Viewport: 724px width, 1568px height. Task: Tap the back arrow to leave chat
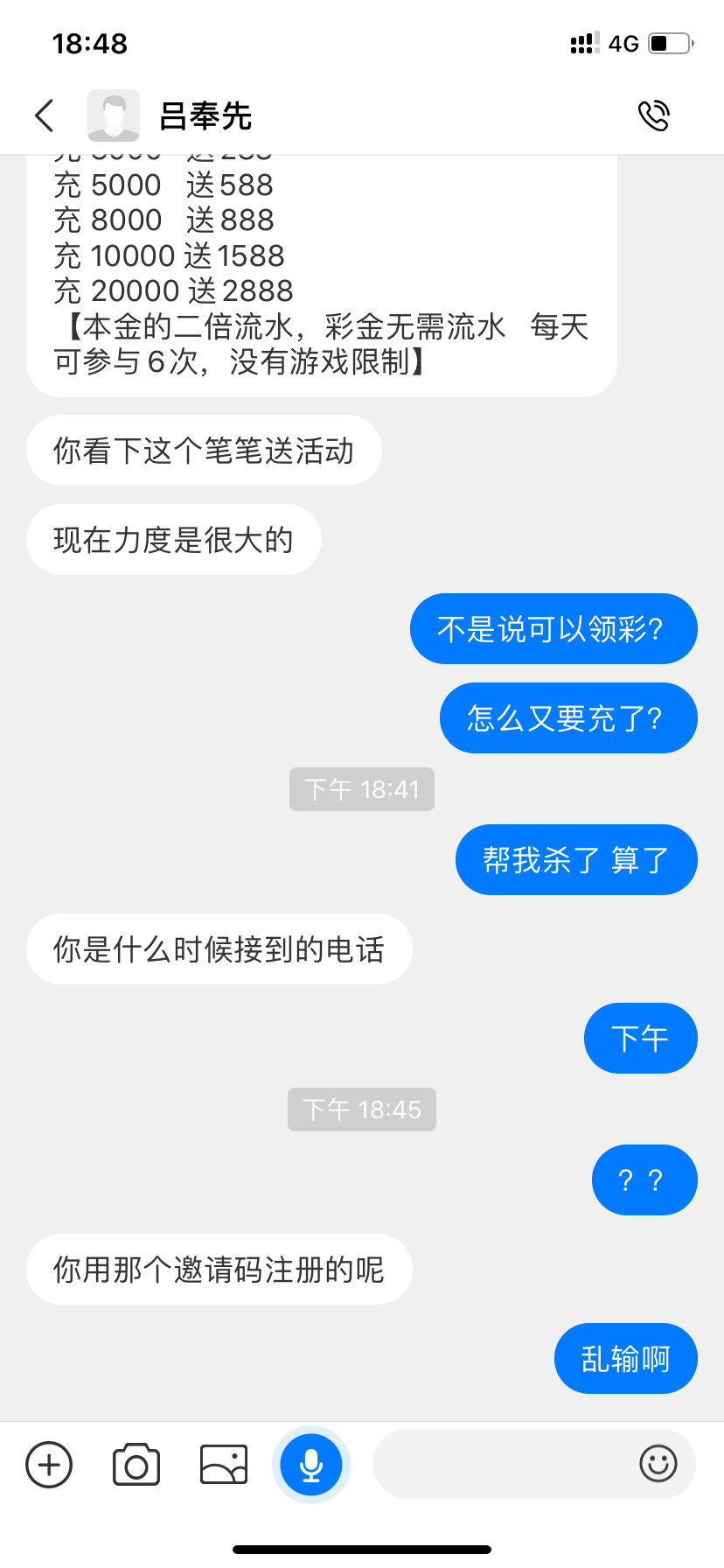point(45,115)
